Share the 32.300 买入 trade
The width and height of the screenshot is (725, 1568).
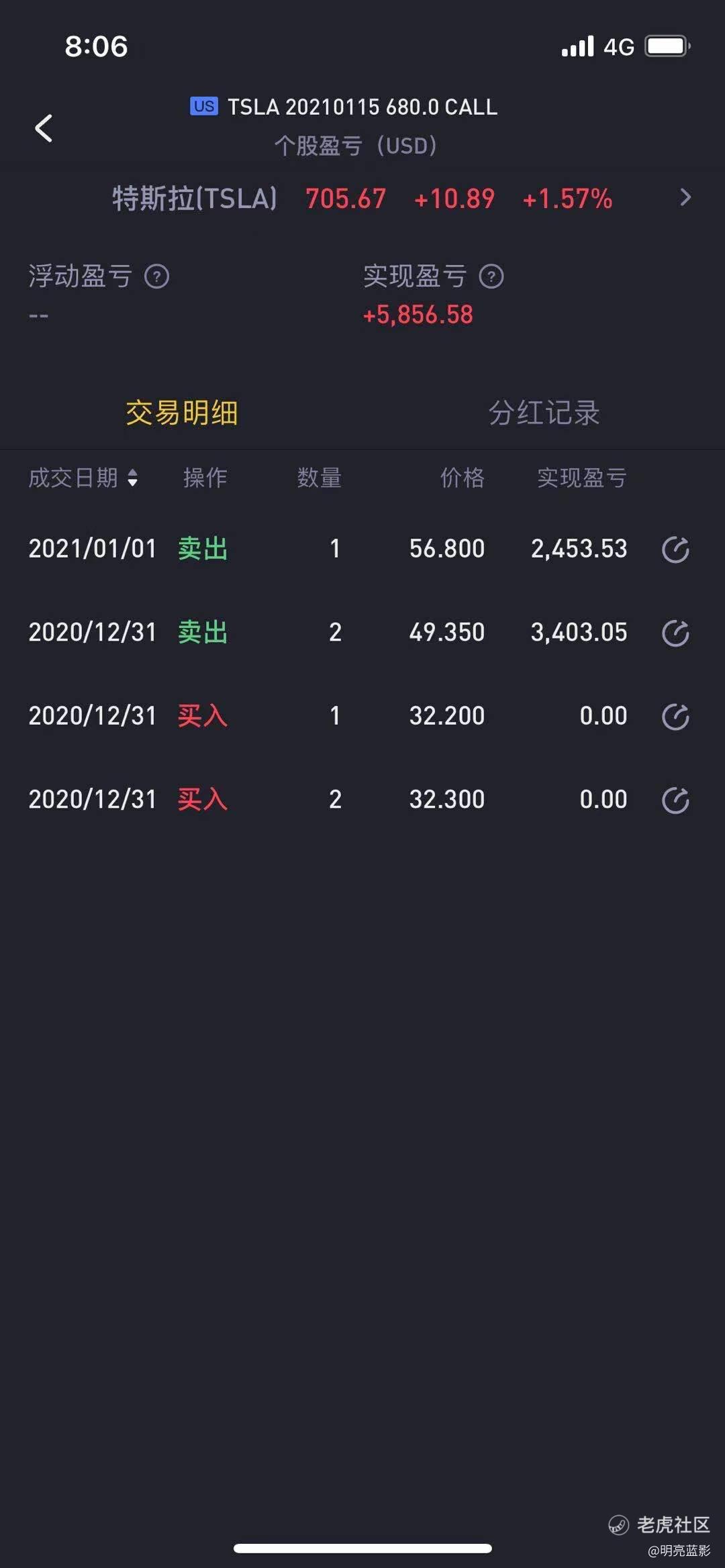click(675, 800)
